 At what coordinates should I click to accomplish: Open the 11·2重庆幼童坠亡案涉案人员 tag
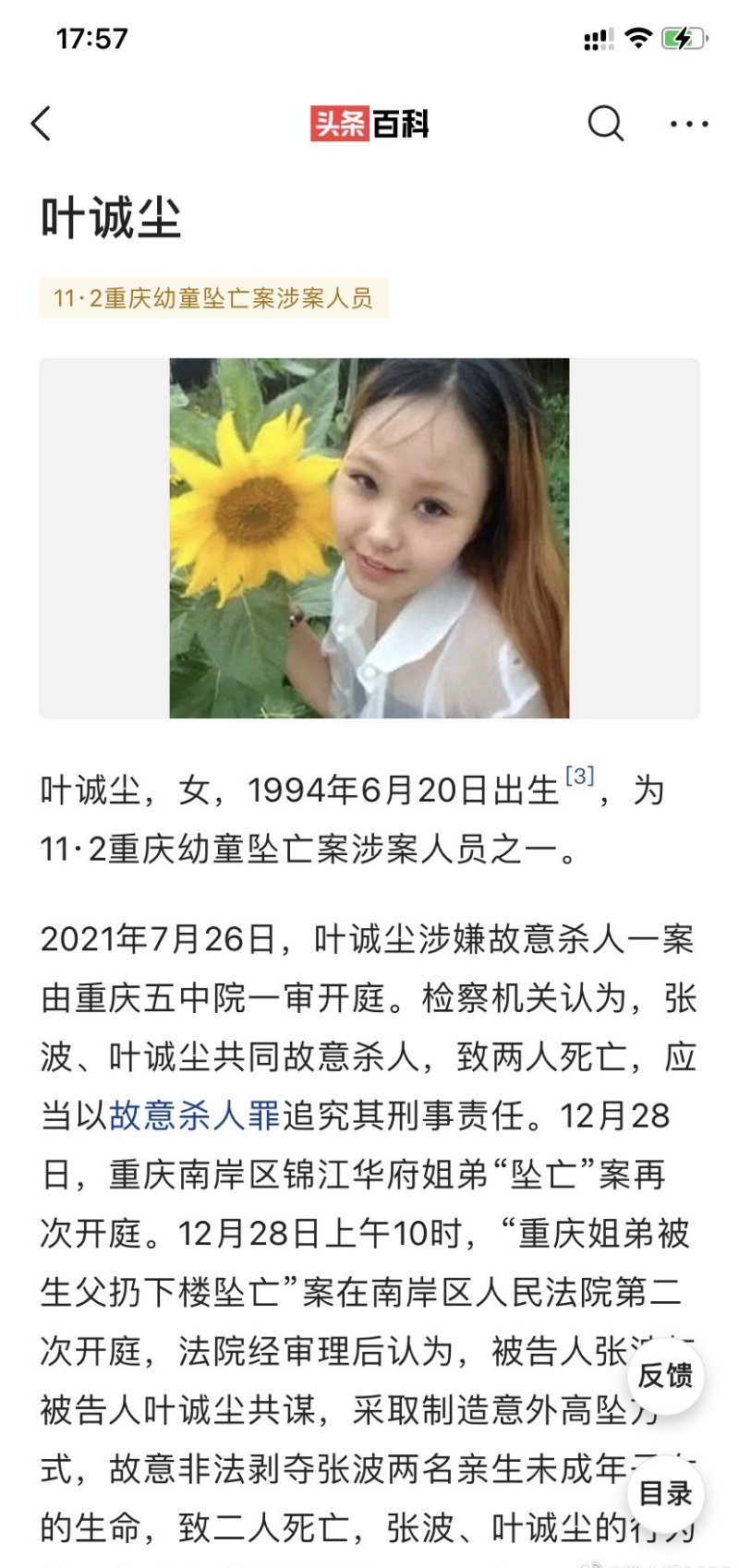pyautogui.click(x=213, y=298)
